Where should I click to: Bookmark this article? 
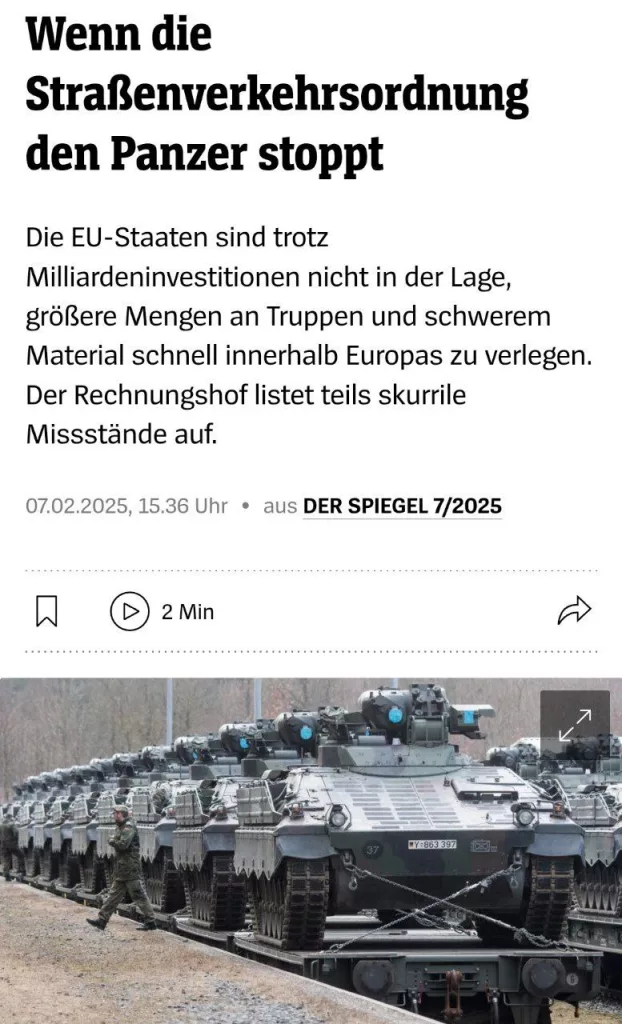(46, 611)
